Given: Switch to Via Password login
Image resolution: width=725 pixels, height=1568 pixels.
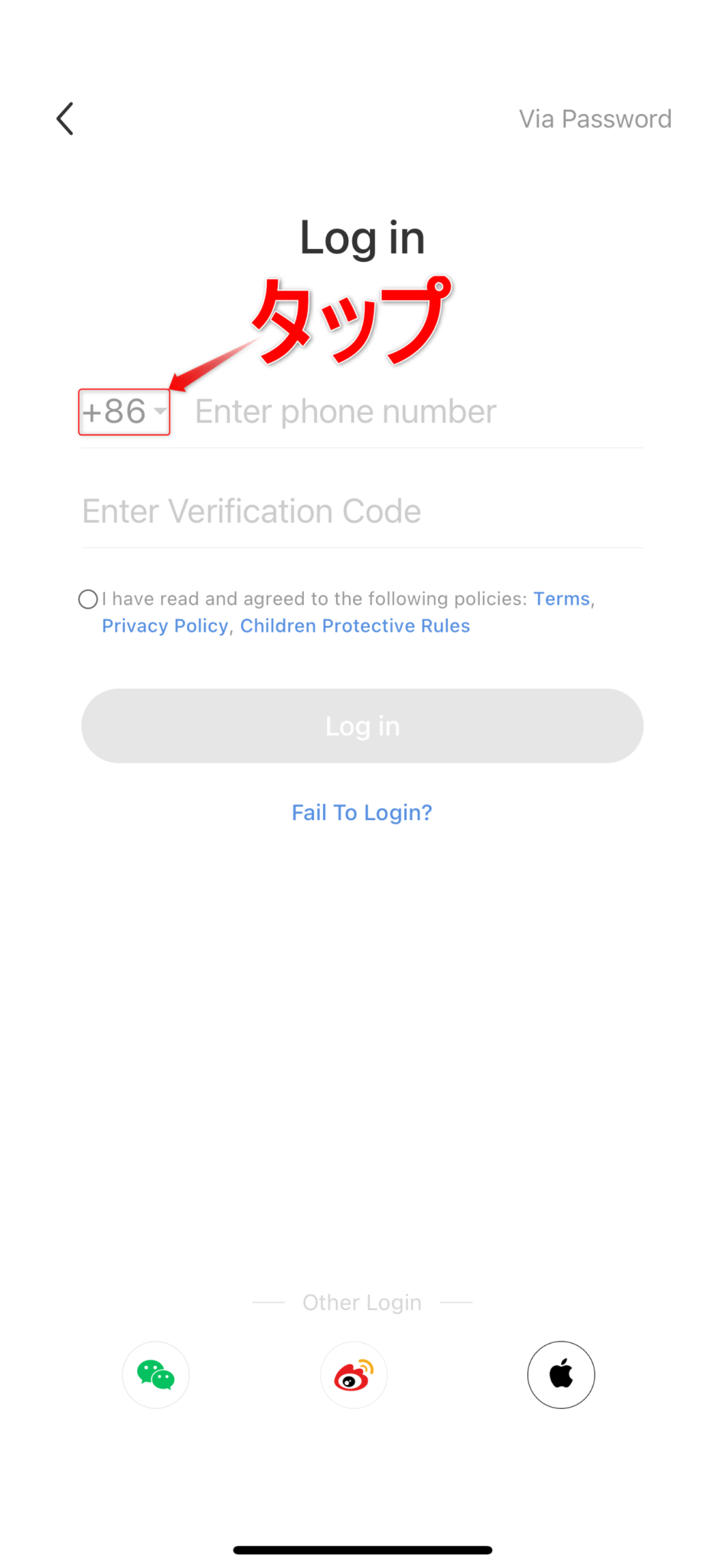Looking at the screenshot, I should point(595,119).
